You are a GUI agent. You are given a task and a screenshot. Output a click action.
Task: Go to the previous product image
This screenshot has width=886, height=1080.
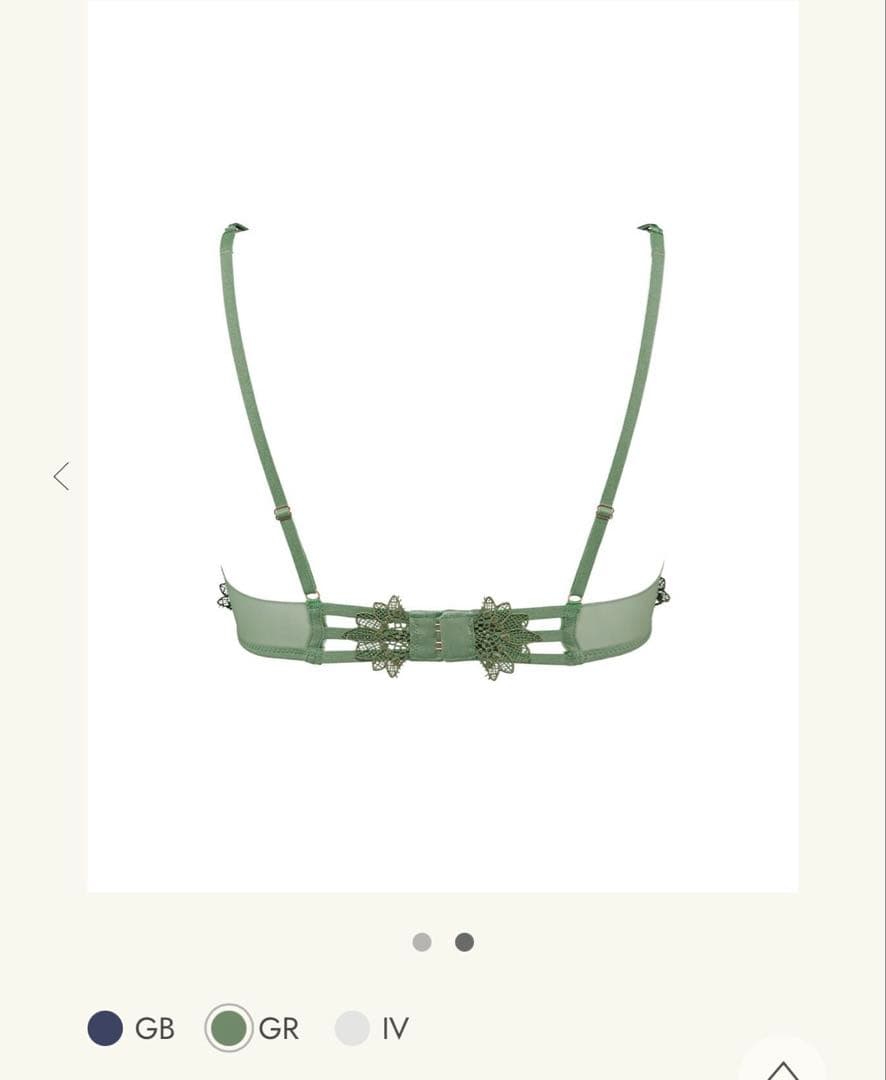tap(62, 476)
